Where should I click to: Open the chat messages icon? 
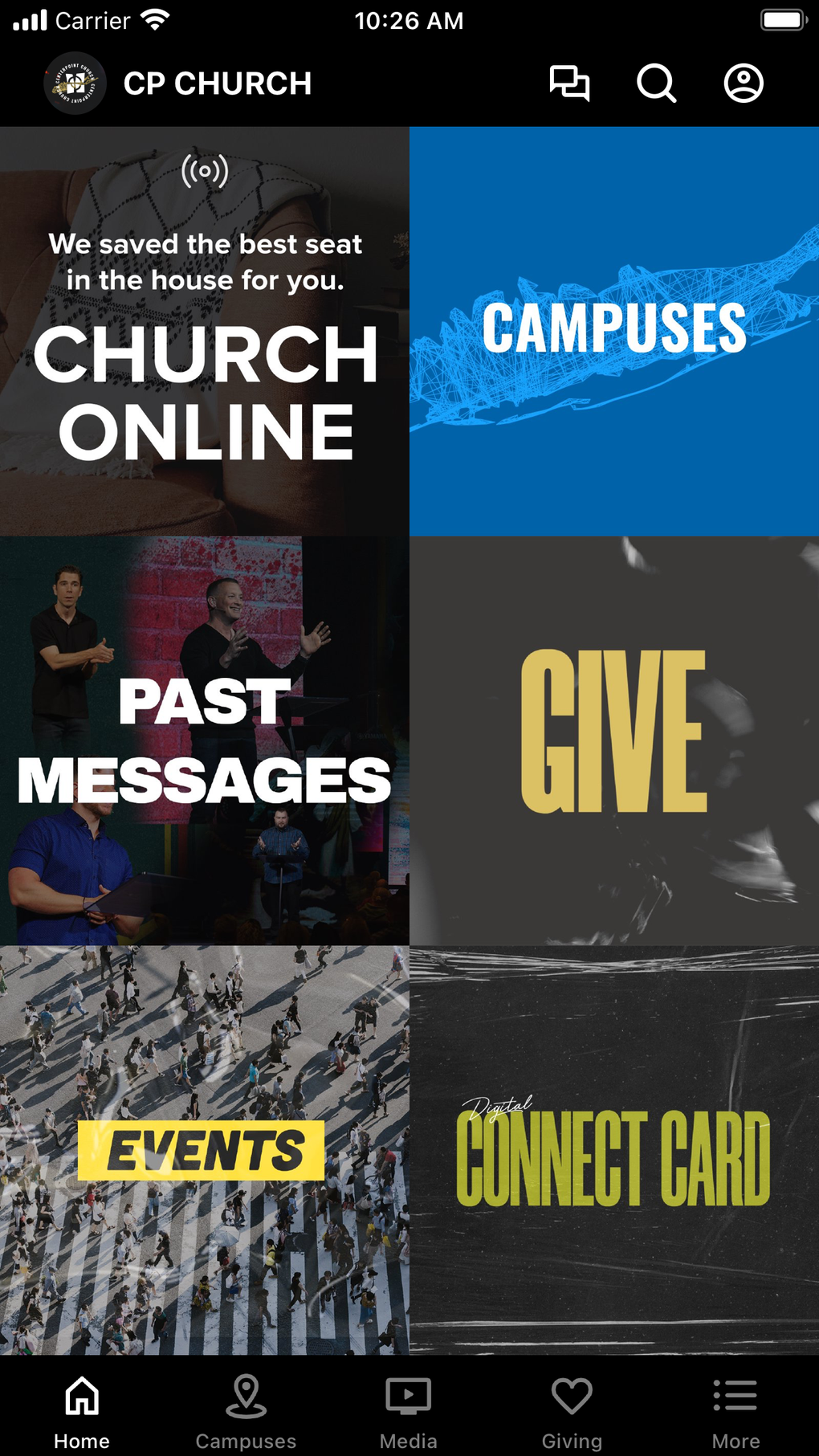pyautogui.click(x=571, y=83)
